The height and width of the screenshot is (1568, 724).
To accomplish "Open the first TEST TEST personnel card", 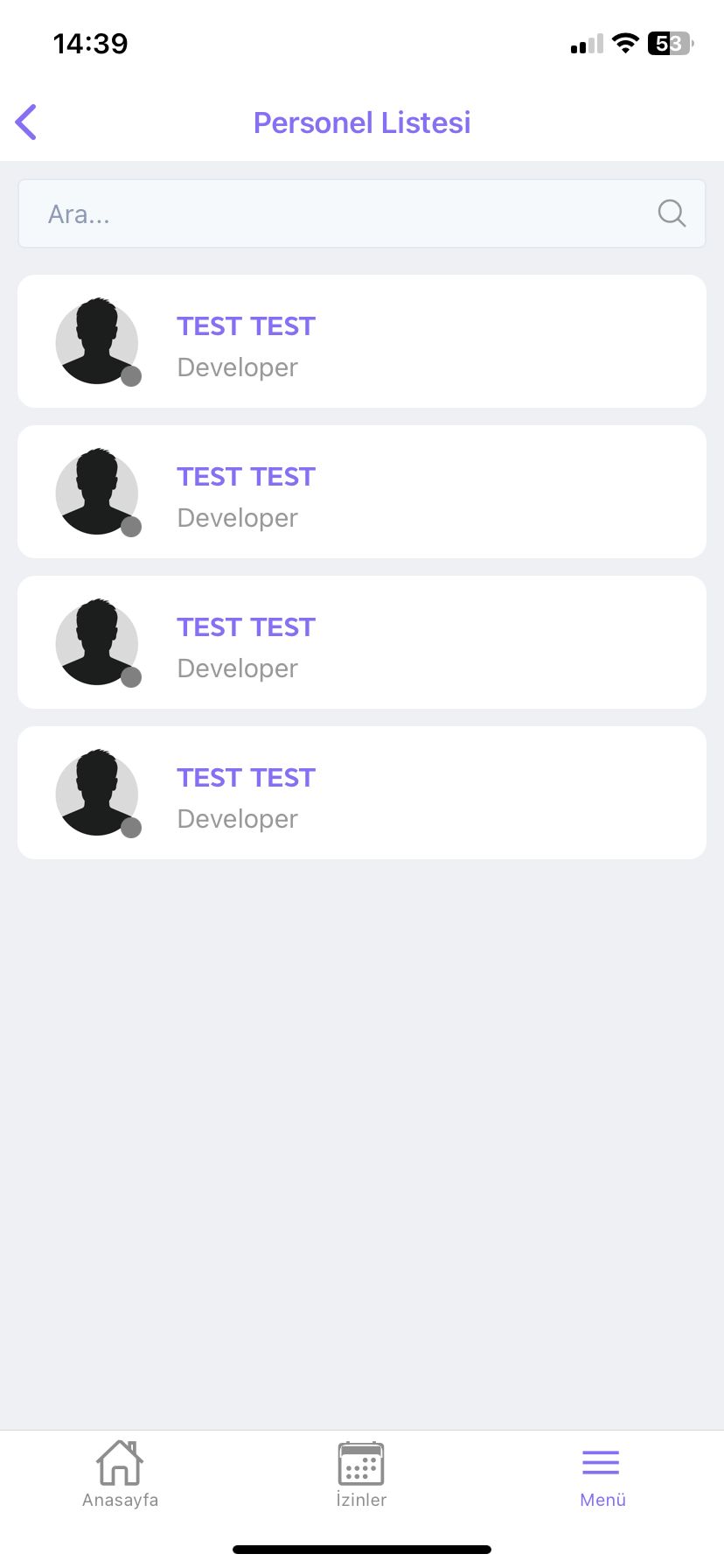I will point(361,341).
